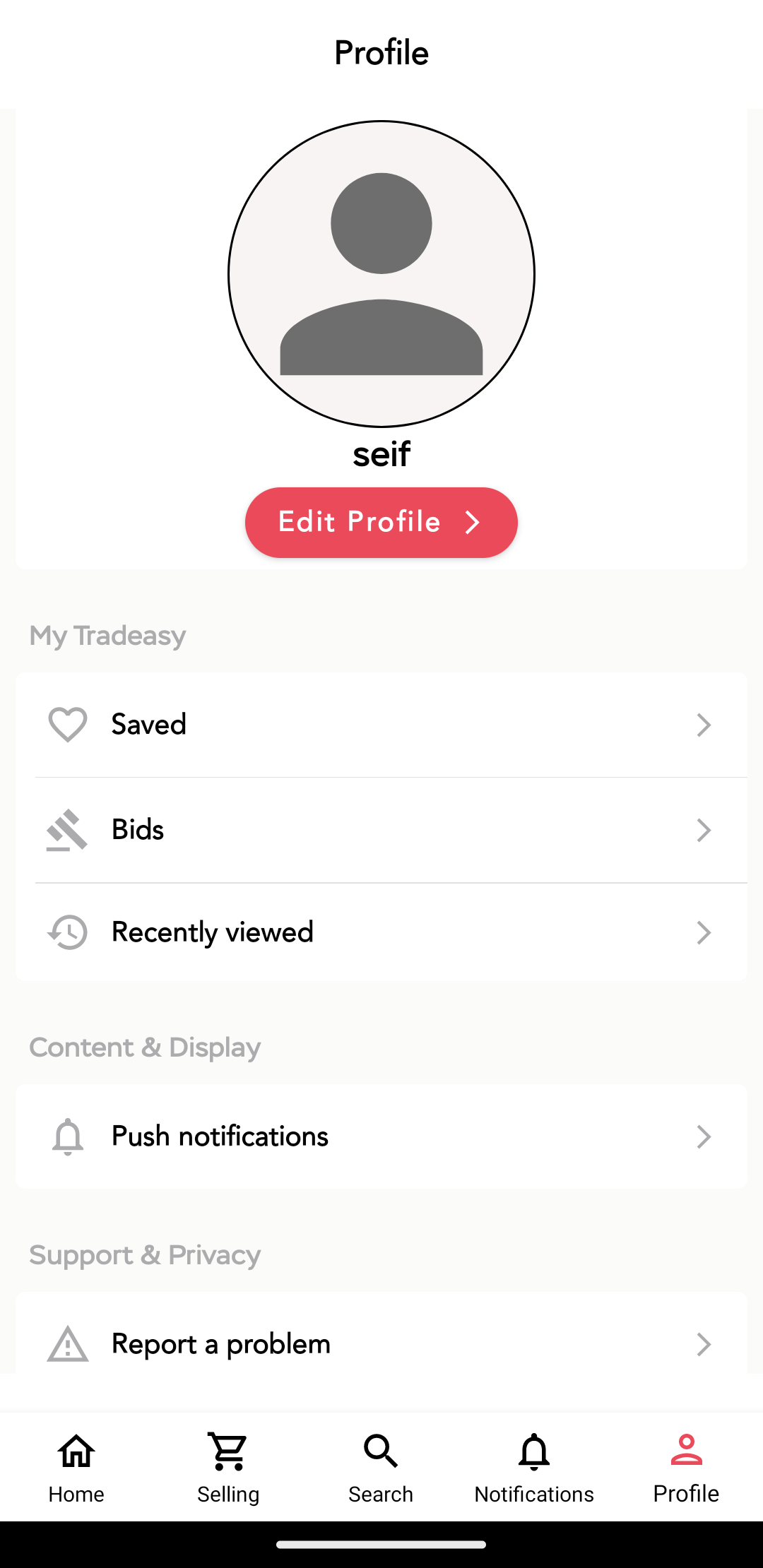
Task: Open Recently viewed items
Action: click(x=381, y=932)
